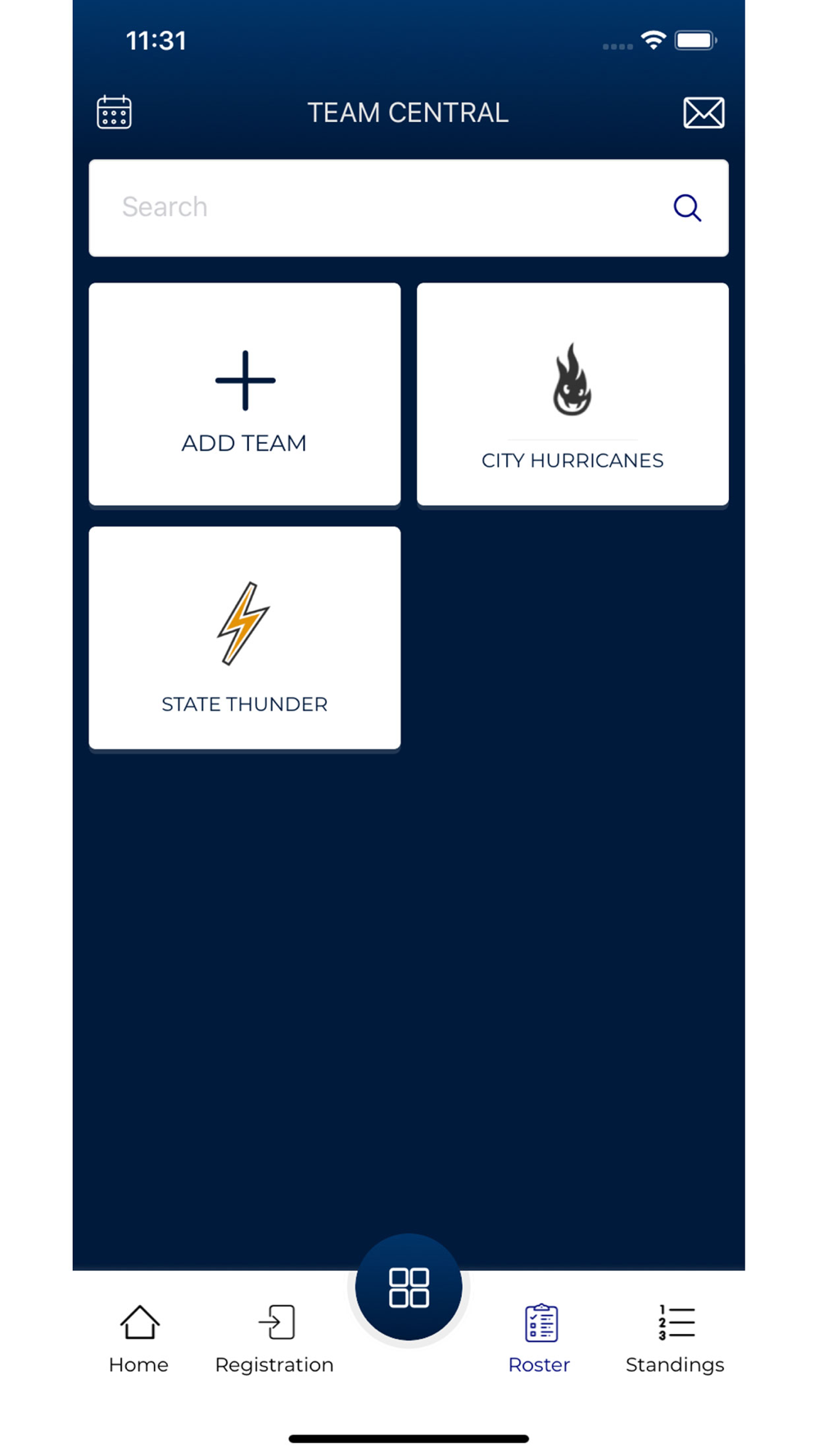
Task: Tap the magnifying glass search icon
Action: (x=687, y=208)
